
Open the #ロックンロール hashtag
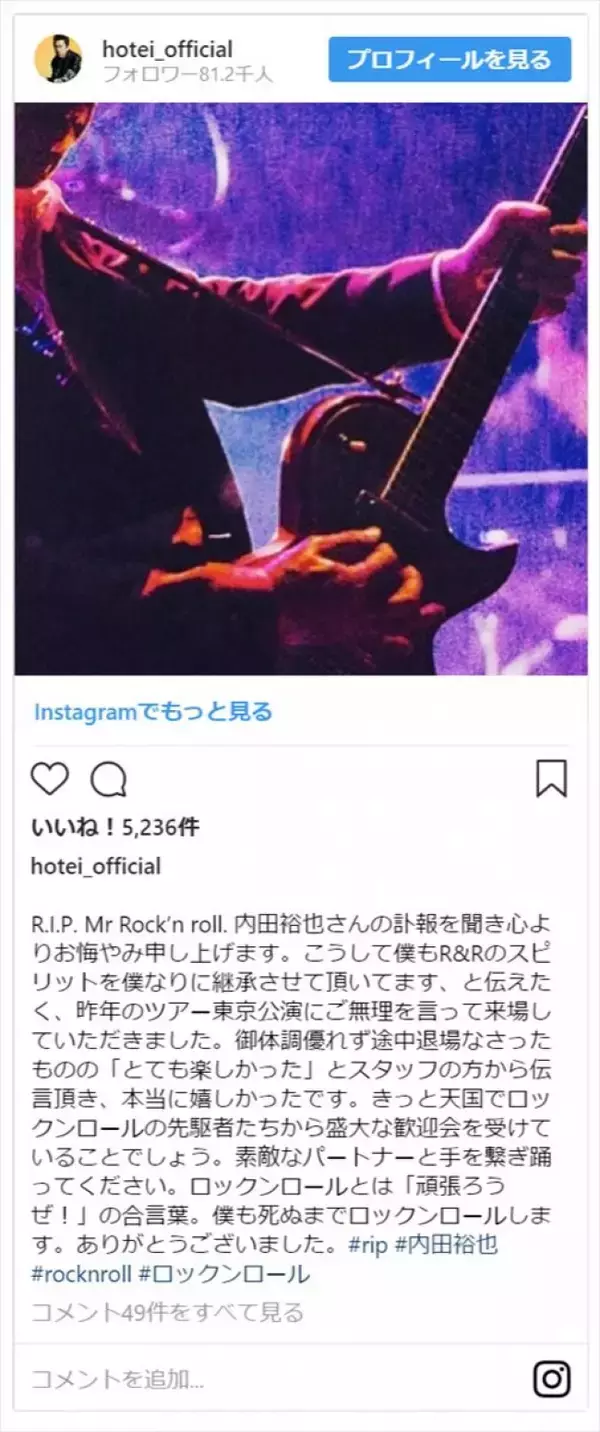coord(224,1274)
